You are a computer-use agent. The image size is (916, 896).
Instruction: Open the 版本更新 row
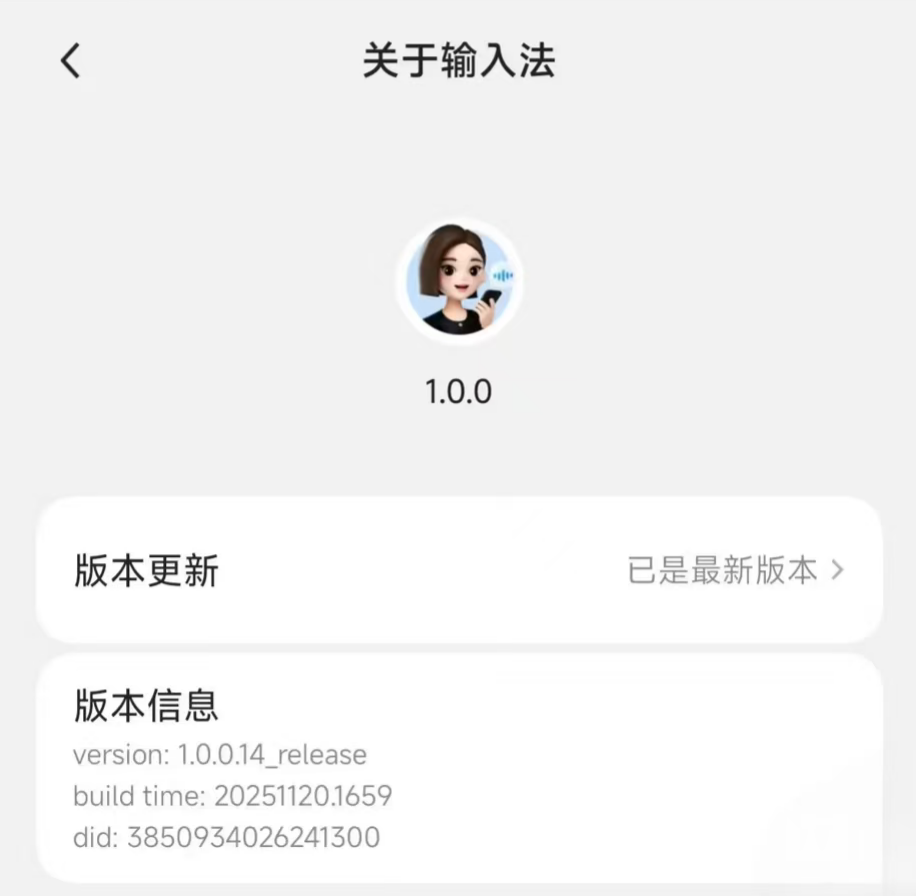point(459,570)
